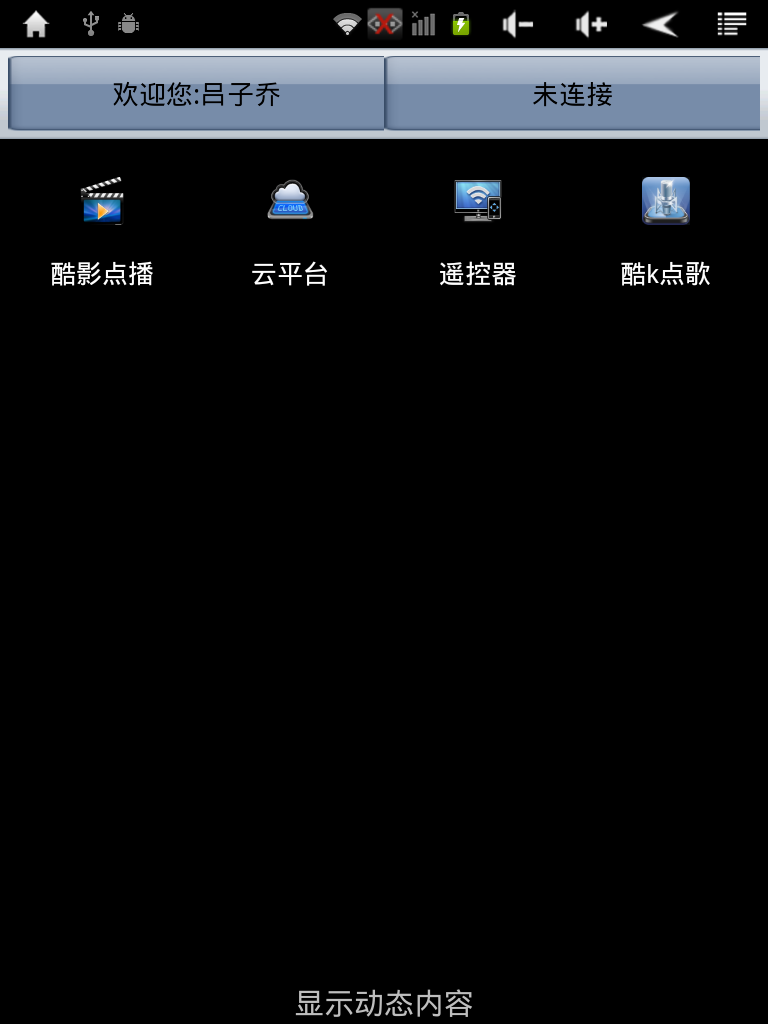Open 酷影点播 video on demand
This screenshot has height=1024, width=768.
[102, 231]
